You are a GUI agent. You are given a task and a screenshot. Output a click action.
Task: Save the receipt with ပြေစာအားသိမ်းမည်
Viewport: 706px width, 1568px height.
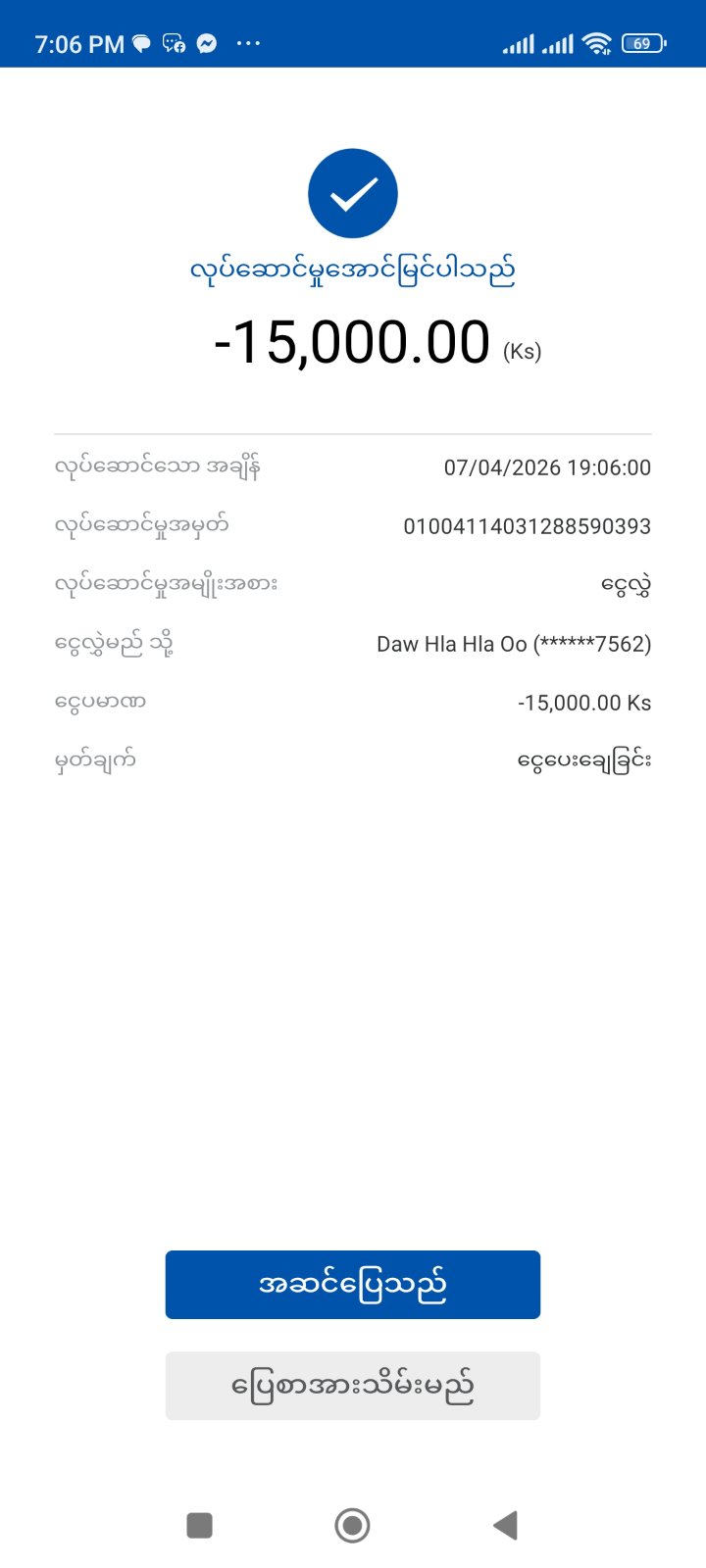pyautogui.click(x=353, y=1386)
